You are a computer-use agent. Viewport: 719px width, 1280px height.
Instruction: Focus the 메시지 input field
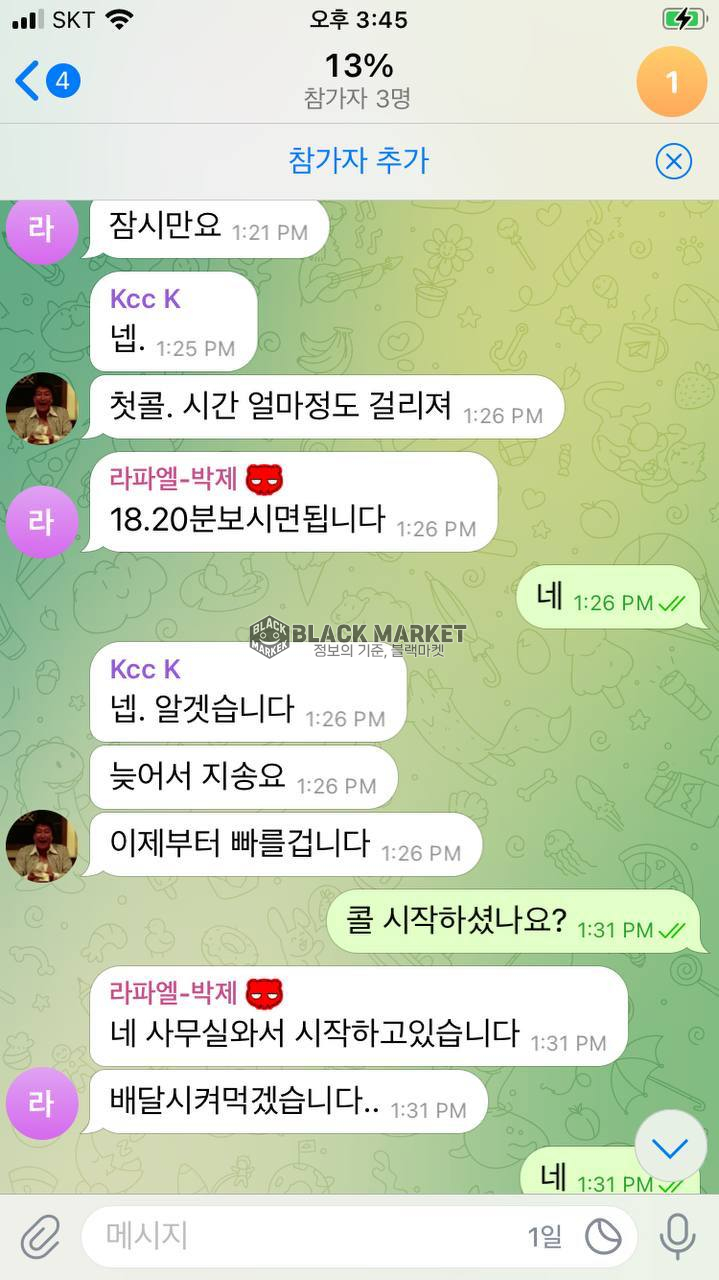point(300,1237)
